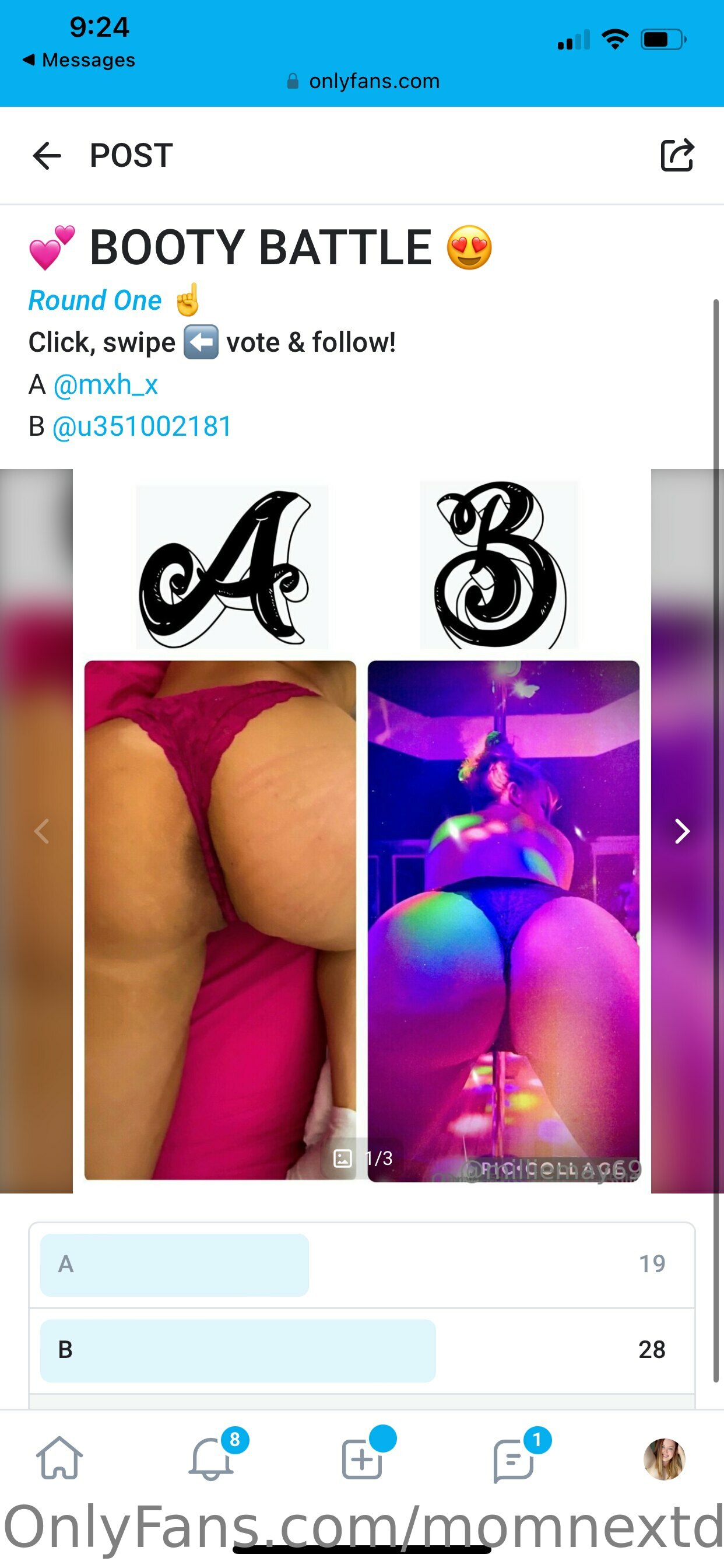Screen dimensions: 724x1568
Task: Open the post image in full view
Action: (x=362, y=831)
